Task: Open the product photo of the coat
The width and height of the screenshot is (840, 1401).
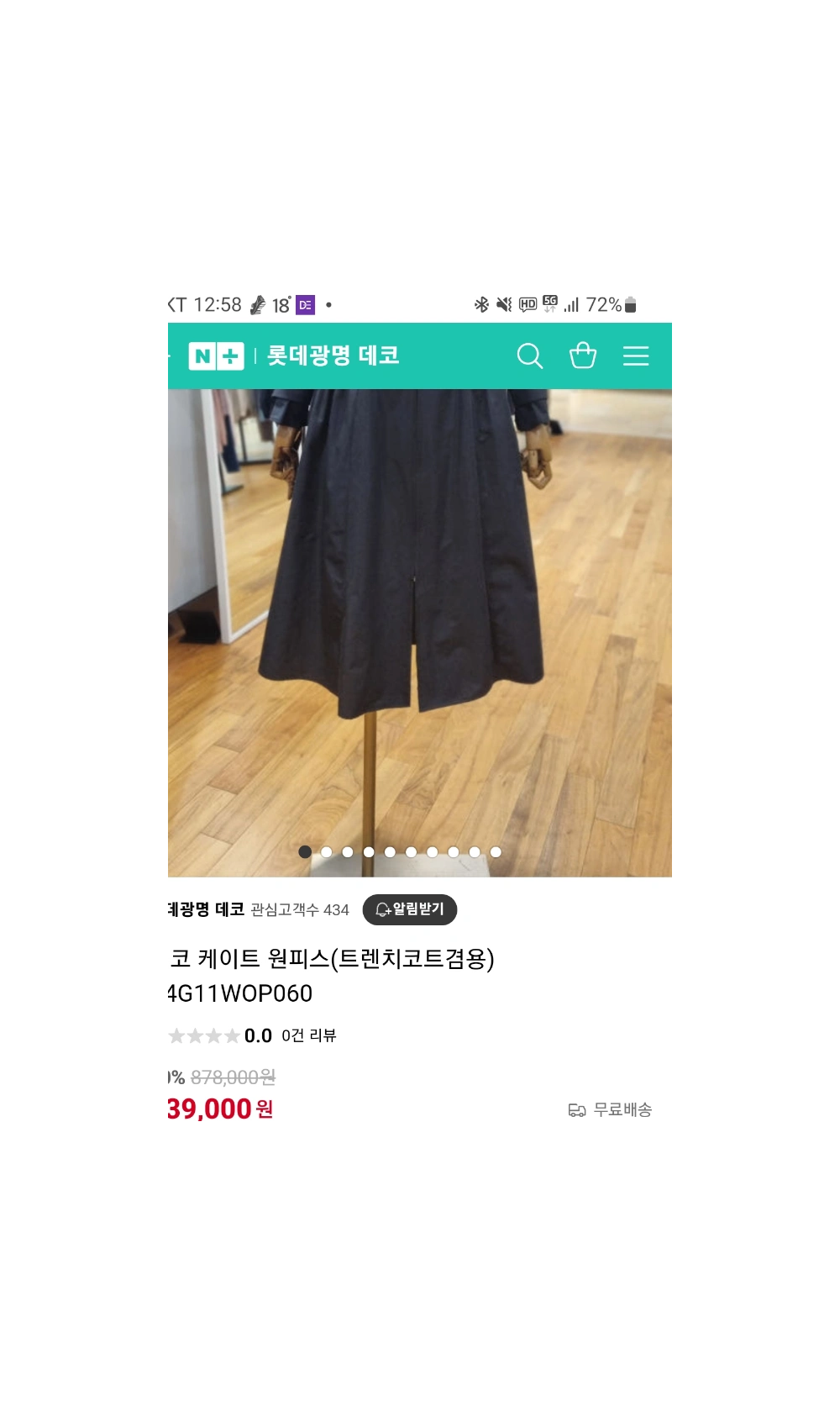Action: [x=419, y=622]
